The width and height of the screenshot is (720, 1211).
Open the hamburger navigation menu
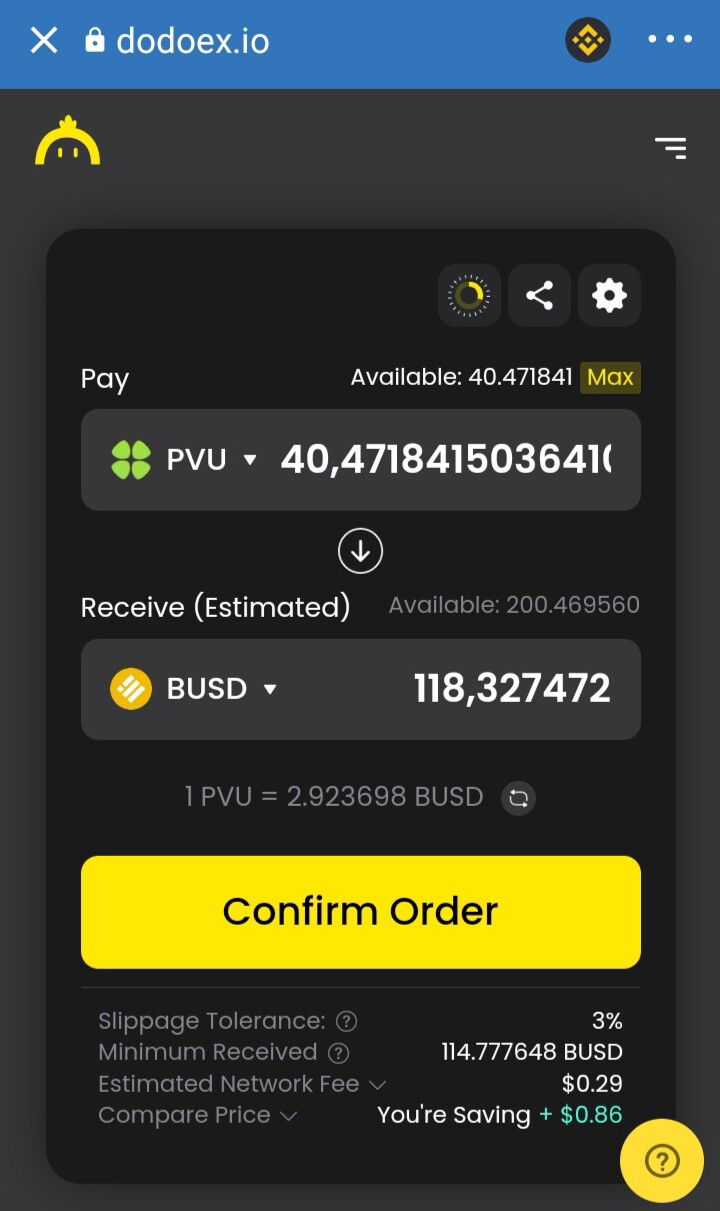point(670,148)
